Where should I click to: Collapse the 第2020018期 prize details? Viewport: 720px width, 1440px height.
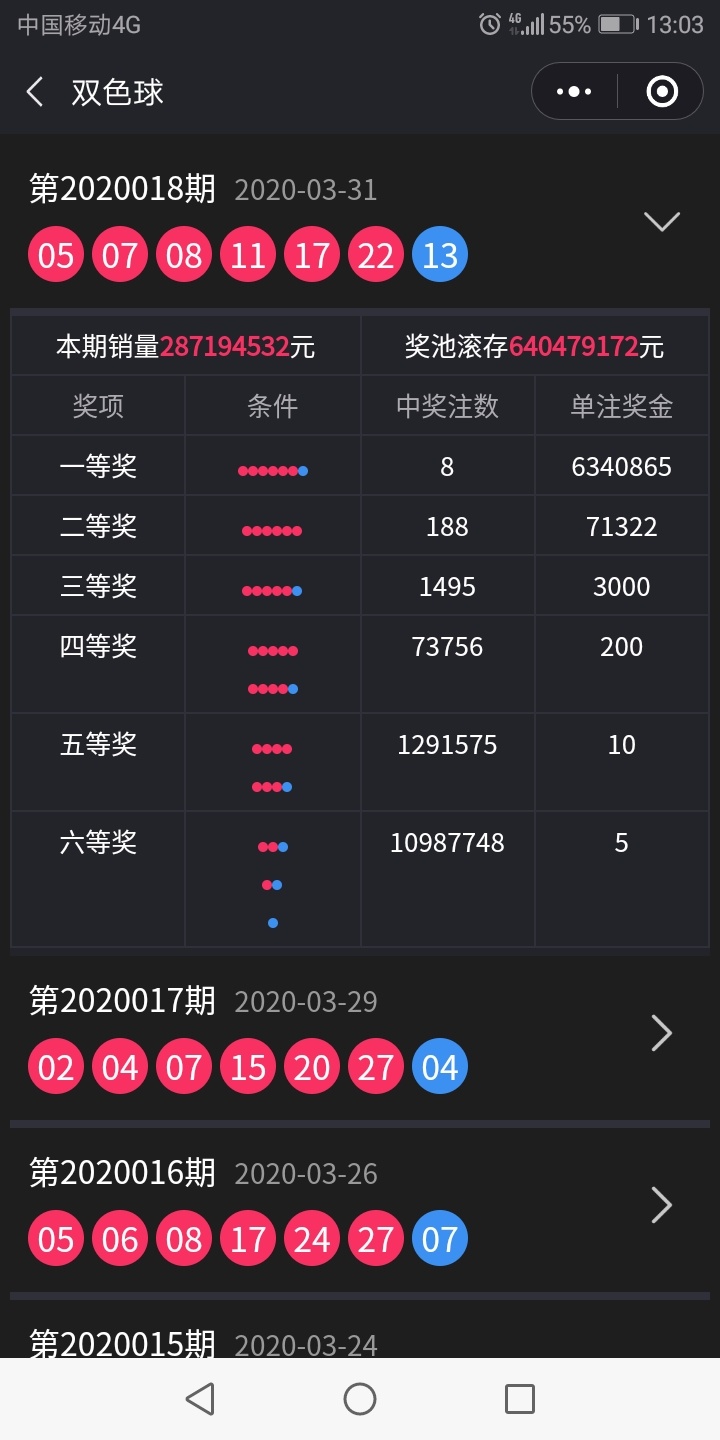coord(662,221)
